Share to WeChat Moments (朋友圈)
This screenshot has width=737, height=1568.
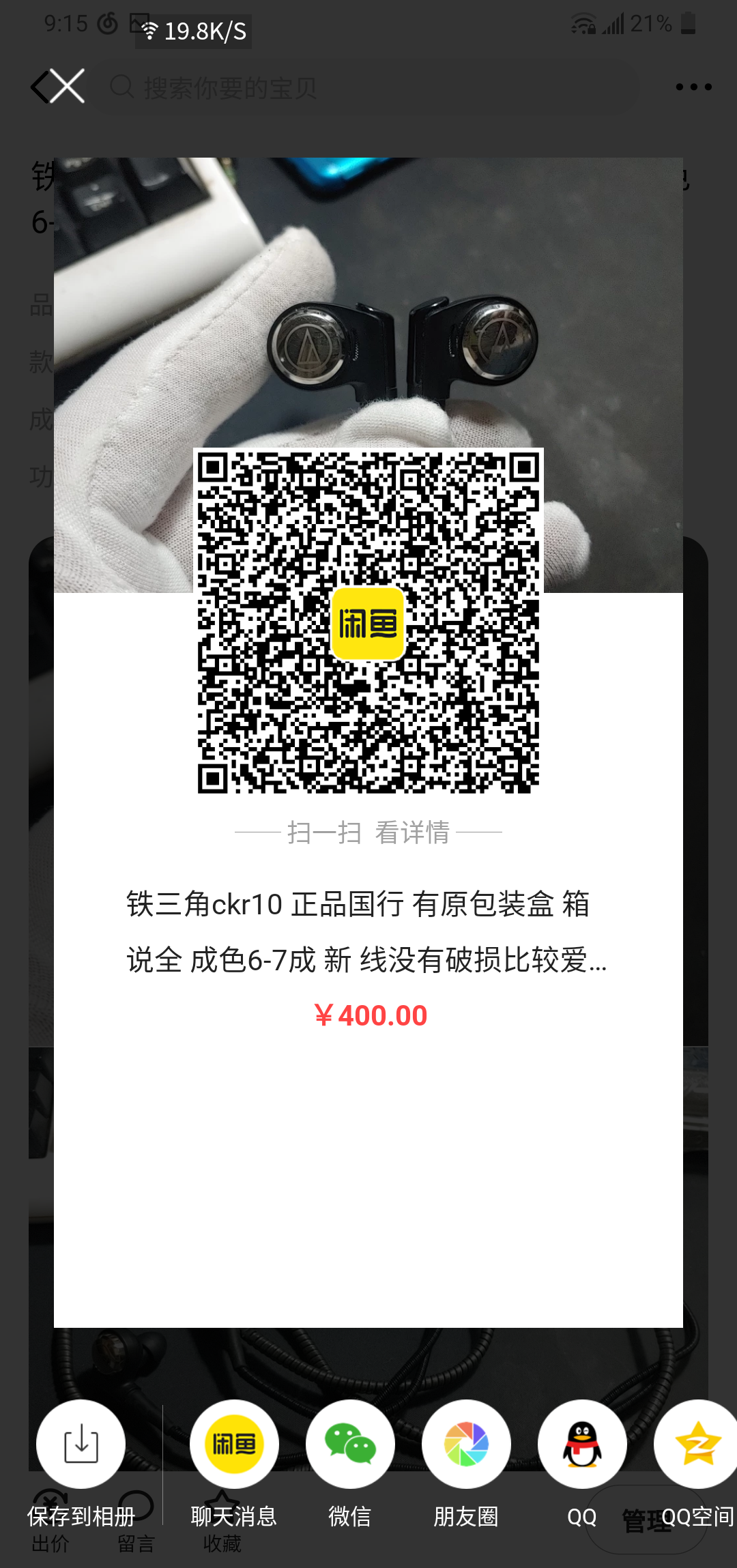pyautogui.click(x=466, y=1444)
